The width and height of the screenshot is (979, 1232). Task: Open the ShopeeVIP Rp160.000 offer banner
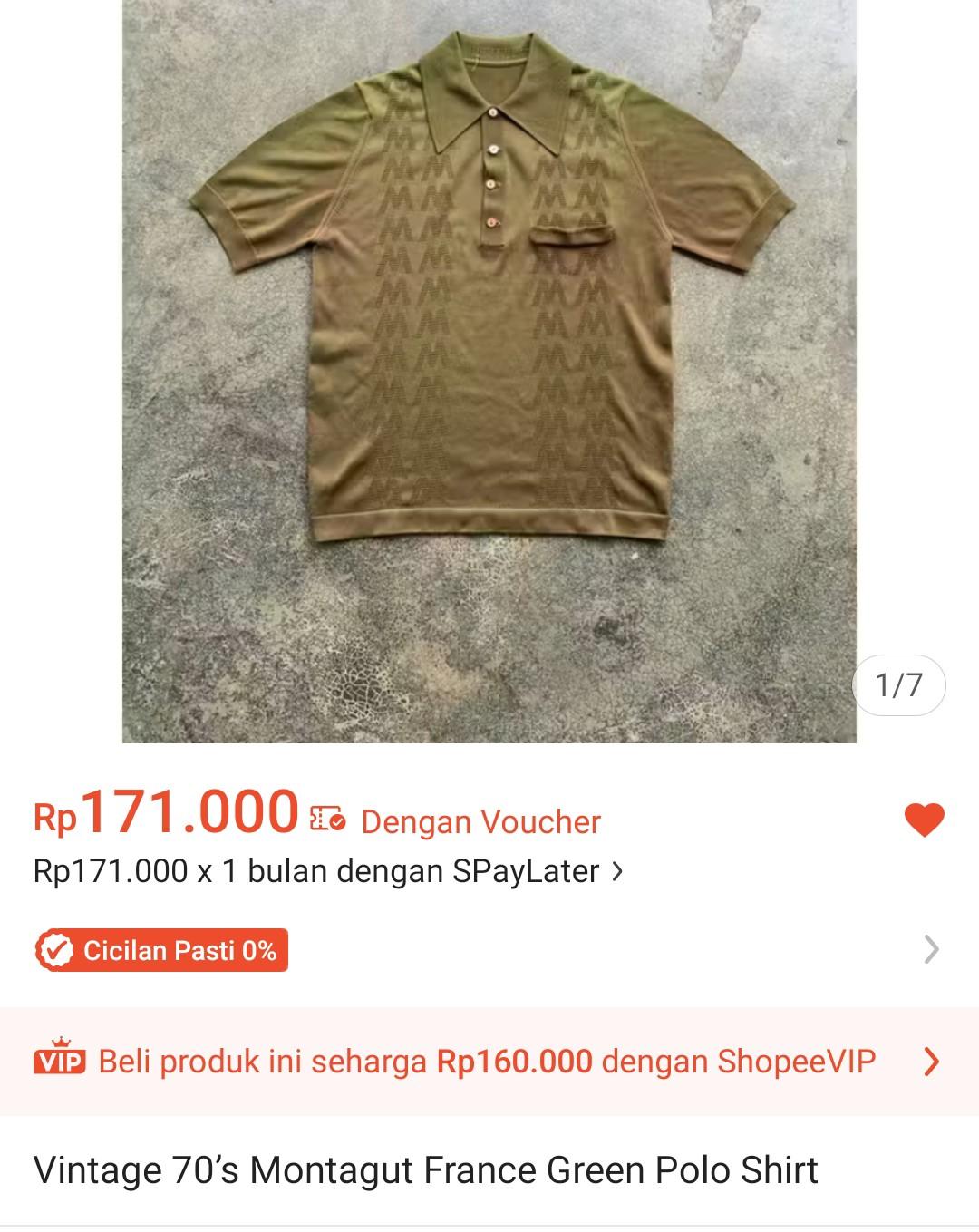tap(489, 1061)
